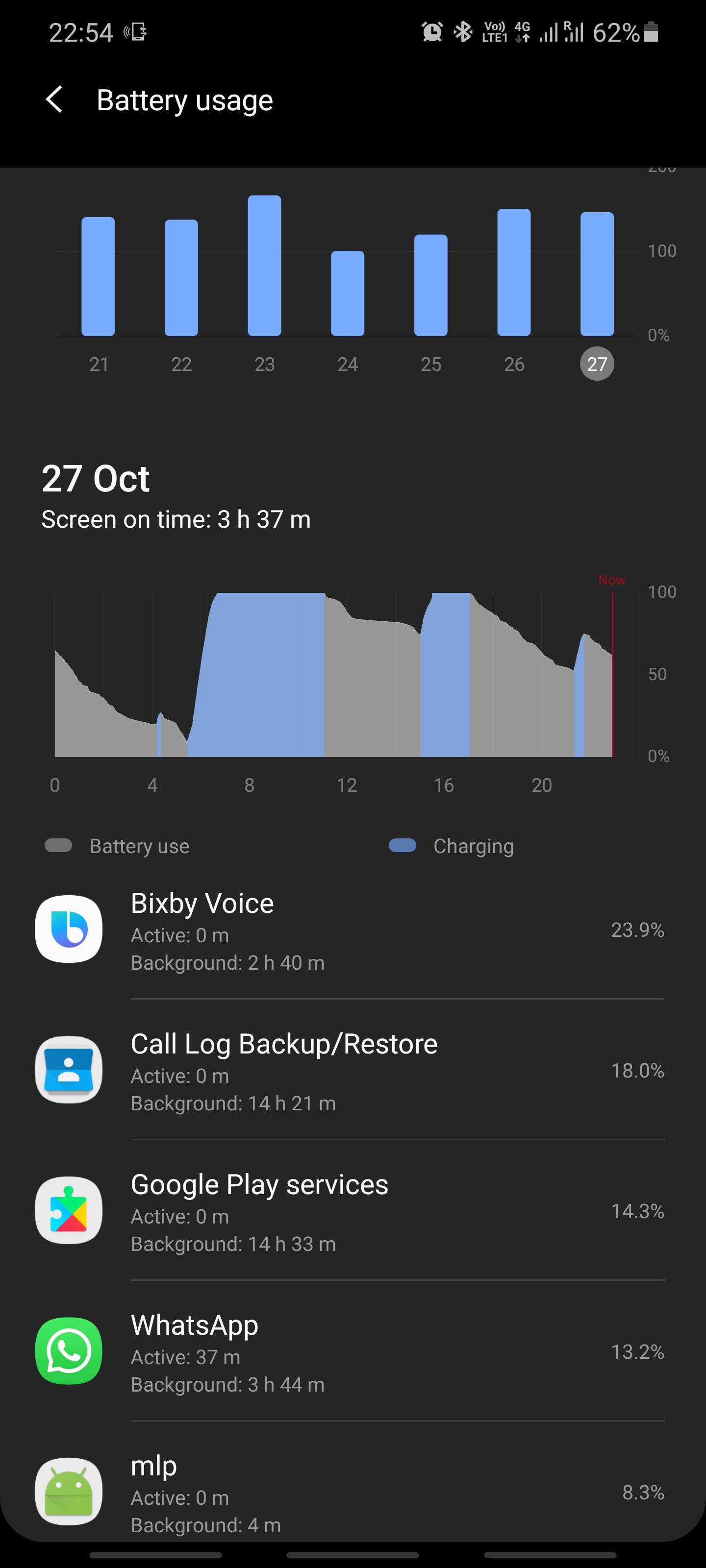The width and height of the screenshot is (706, 1568).
Task: Open the mlp app icon
Action: click(69, 1492)
